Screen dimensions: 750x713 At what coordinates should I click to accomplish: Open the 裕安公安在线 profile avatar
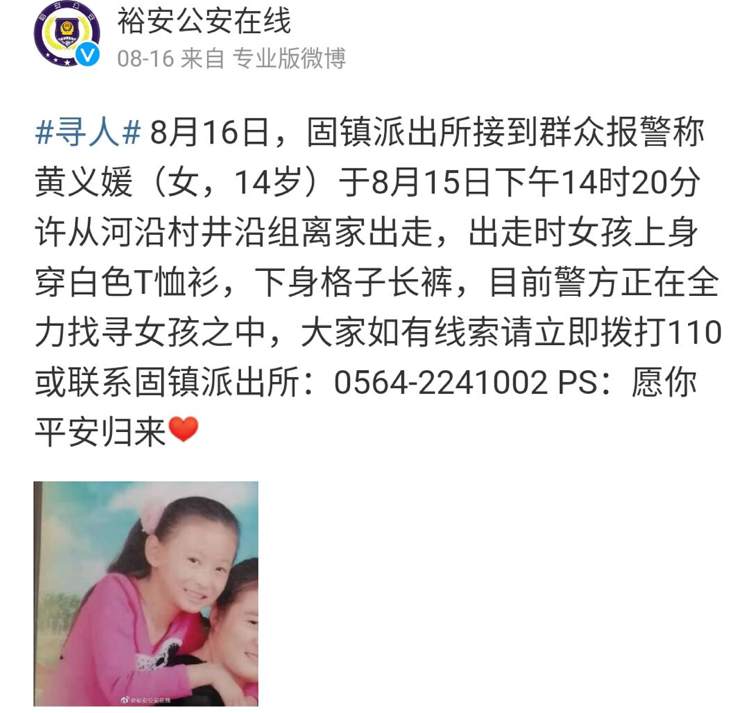coord(67,34)
